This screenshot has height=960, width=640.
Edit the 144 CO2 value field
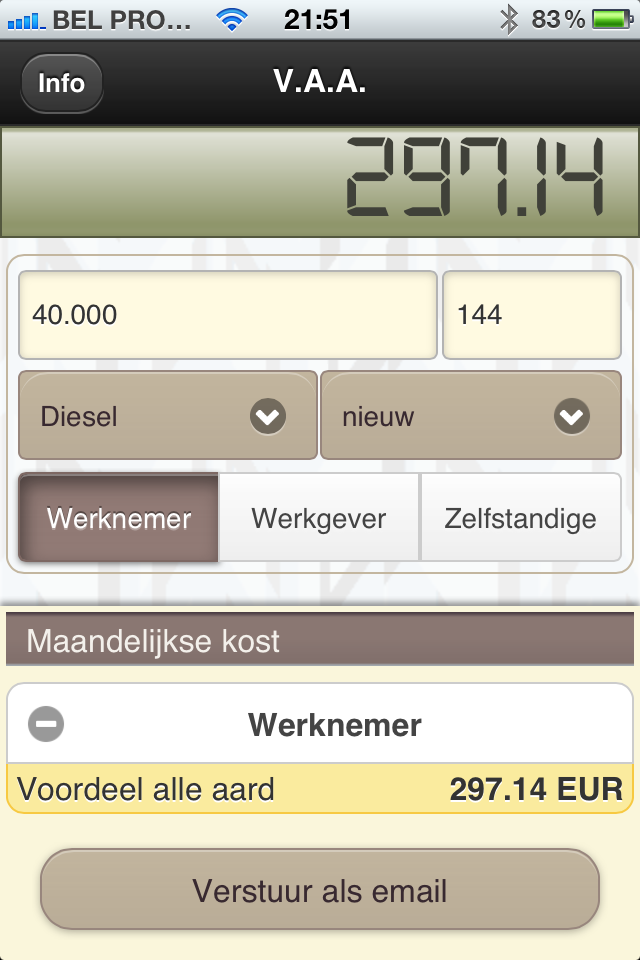click(531, 315)
